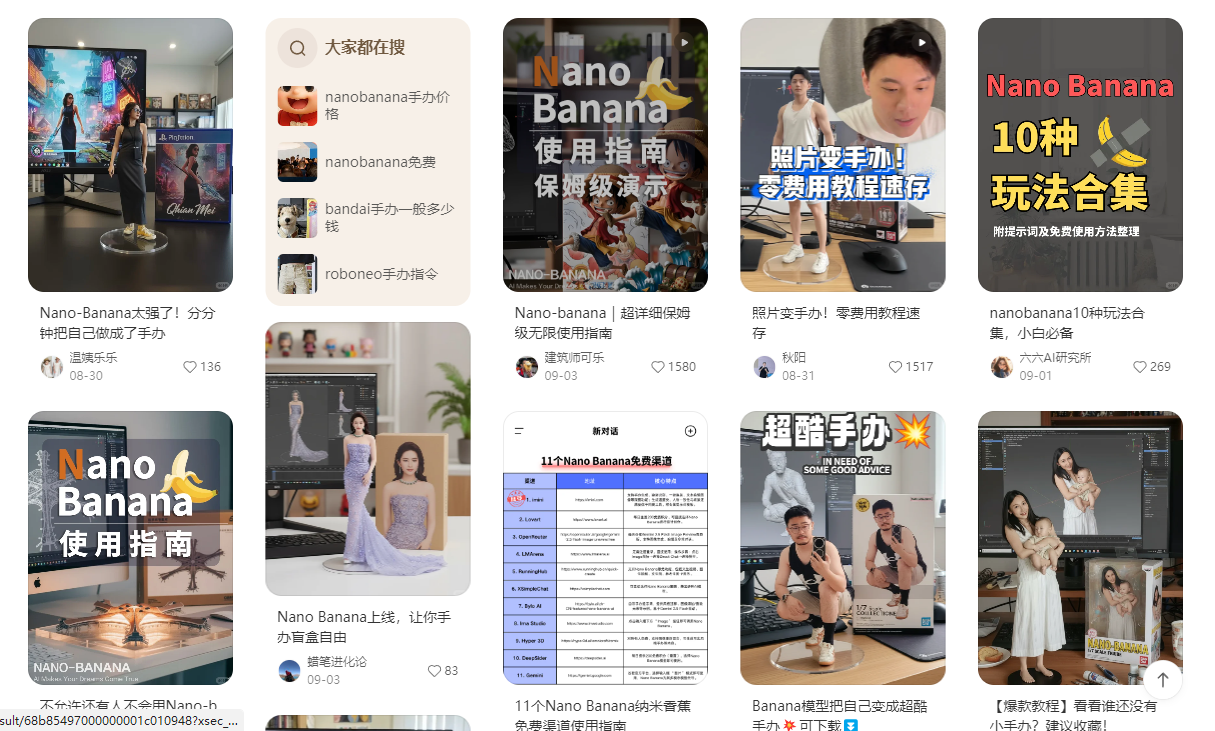The image size is (1215, 731).
Task: Like the post by 温姨乐乐
Action: pyautogui.click(x=190, y=367)
